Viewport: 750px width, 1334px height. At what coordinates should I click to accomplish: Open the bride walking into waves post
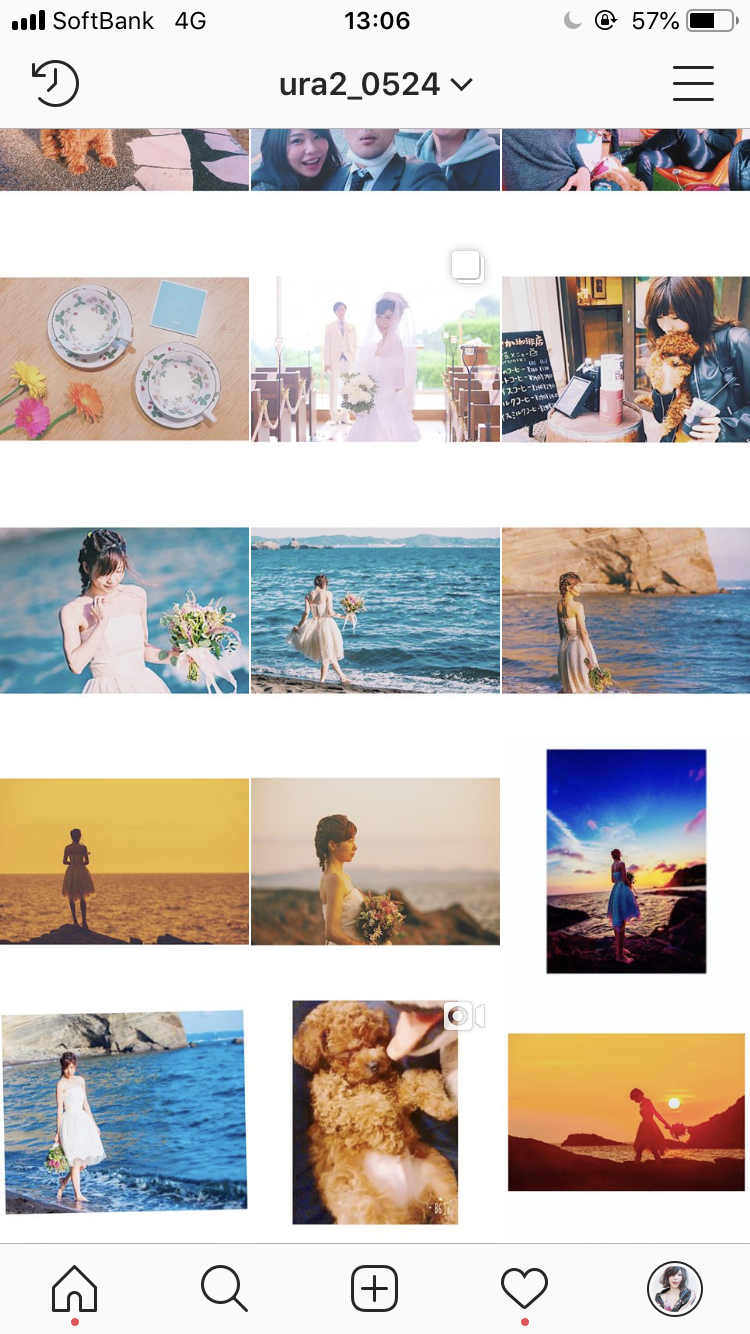[375, 610]
